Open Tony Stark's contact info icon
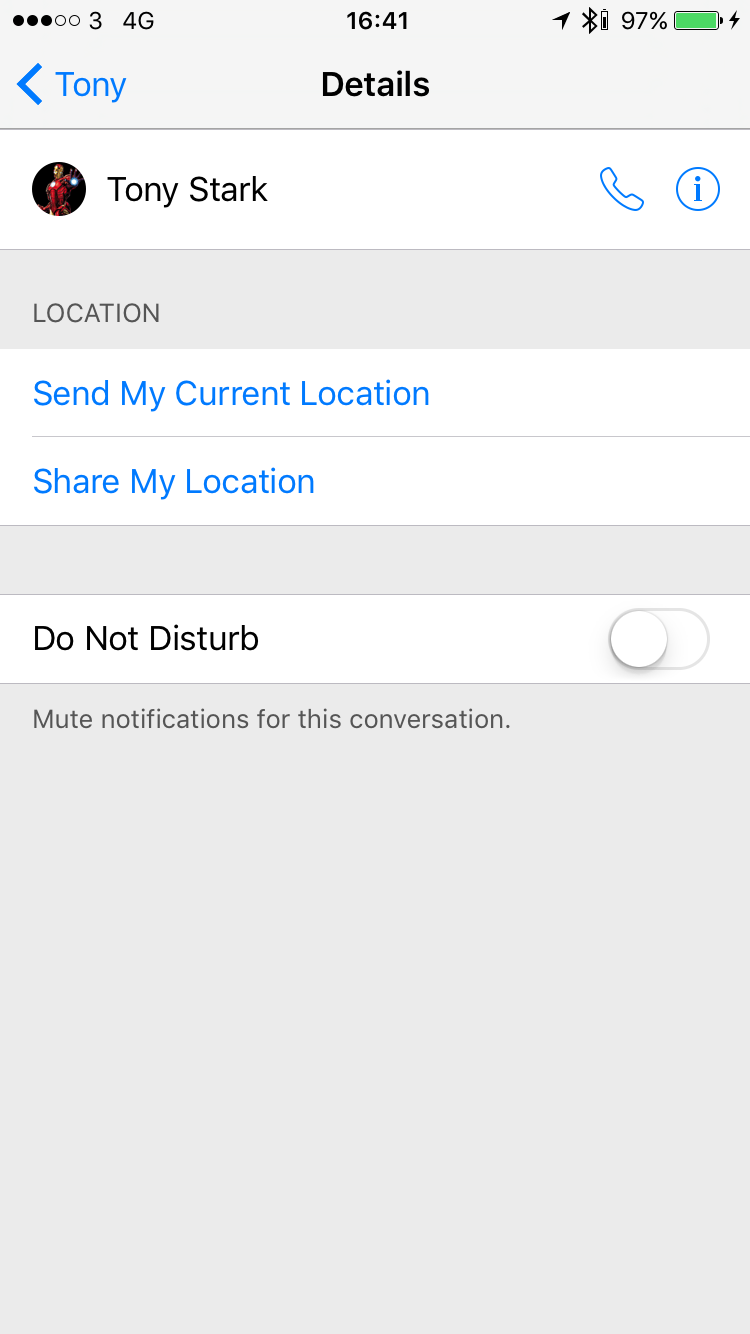This screenshot has height=1334, width=750. [x=698, y=189]
